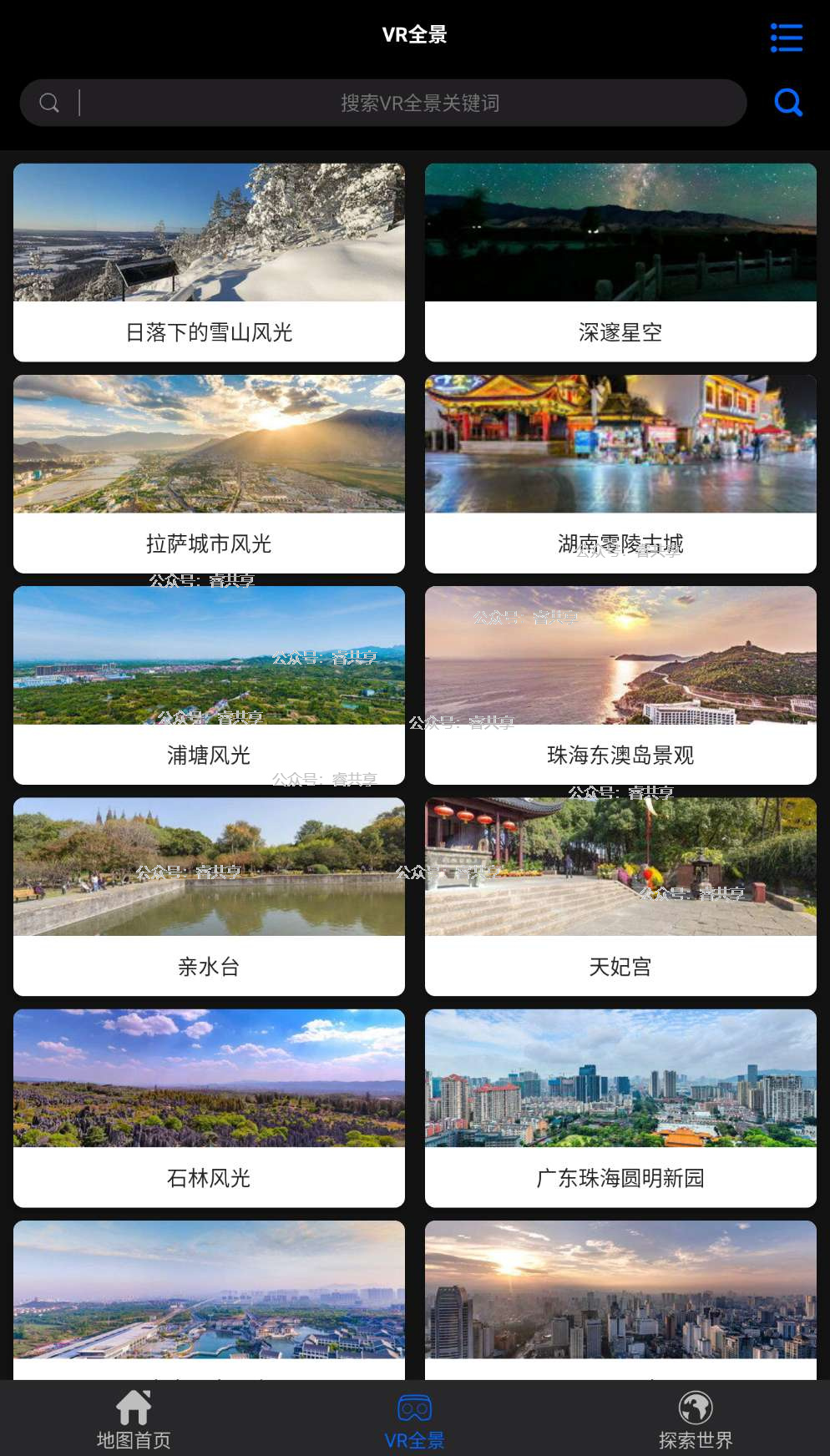The width and height of the screenshot is (830, 1456).
Task: Select the VR全景 bottom tab
Action: 415,1419
